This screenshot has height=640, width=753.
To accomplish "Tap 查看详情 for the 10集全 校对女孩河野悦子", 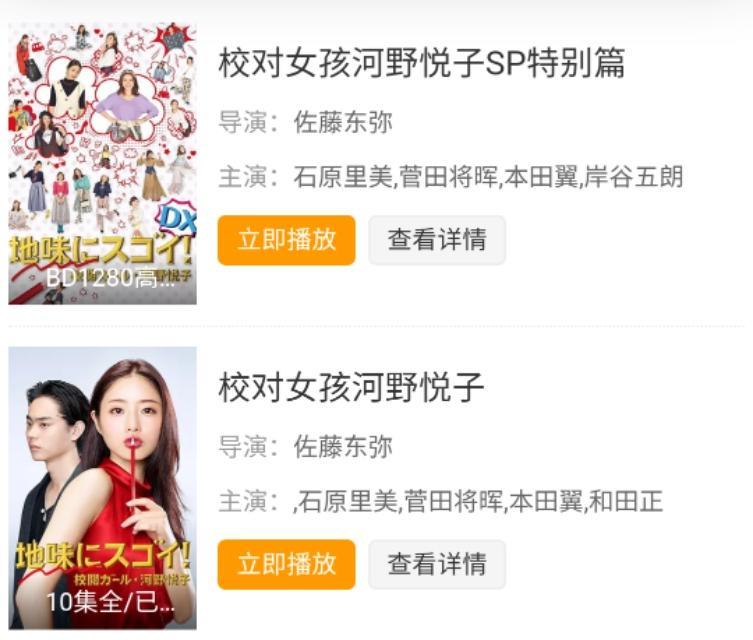I will [437, 564].
